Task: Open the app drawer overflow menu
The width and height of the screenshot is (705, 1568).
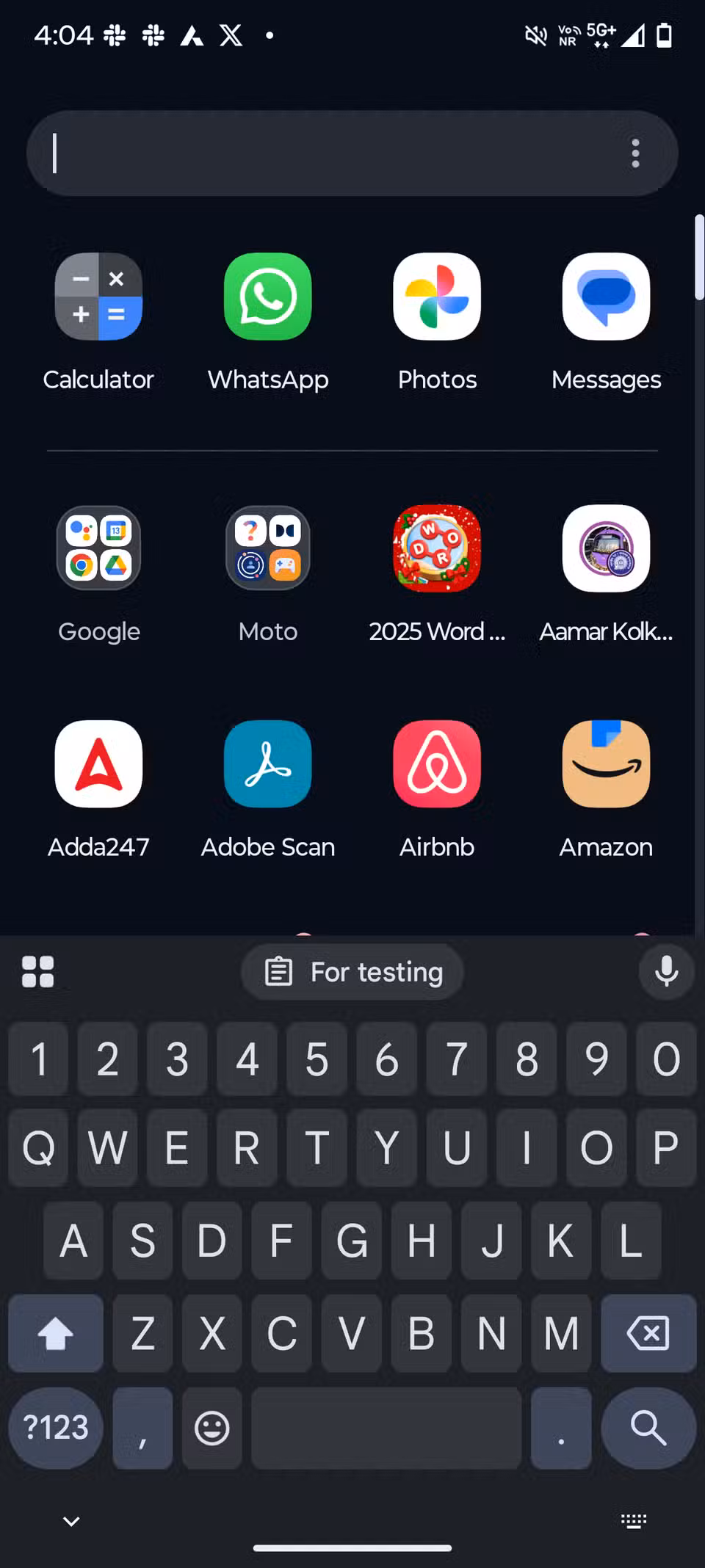Action: point(635,153)
